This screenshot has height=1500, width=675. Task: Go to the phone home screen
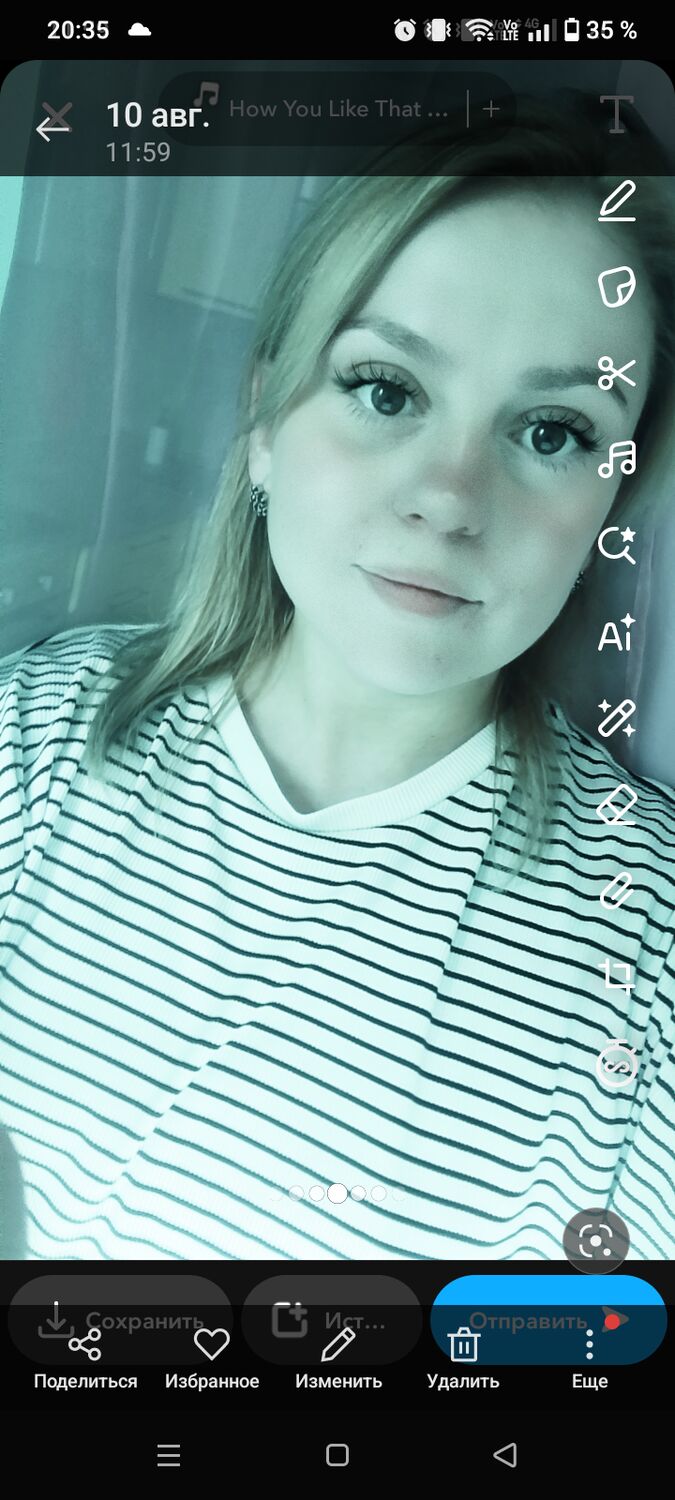[x=338, y=1455]
